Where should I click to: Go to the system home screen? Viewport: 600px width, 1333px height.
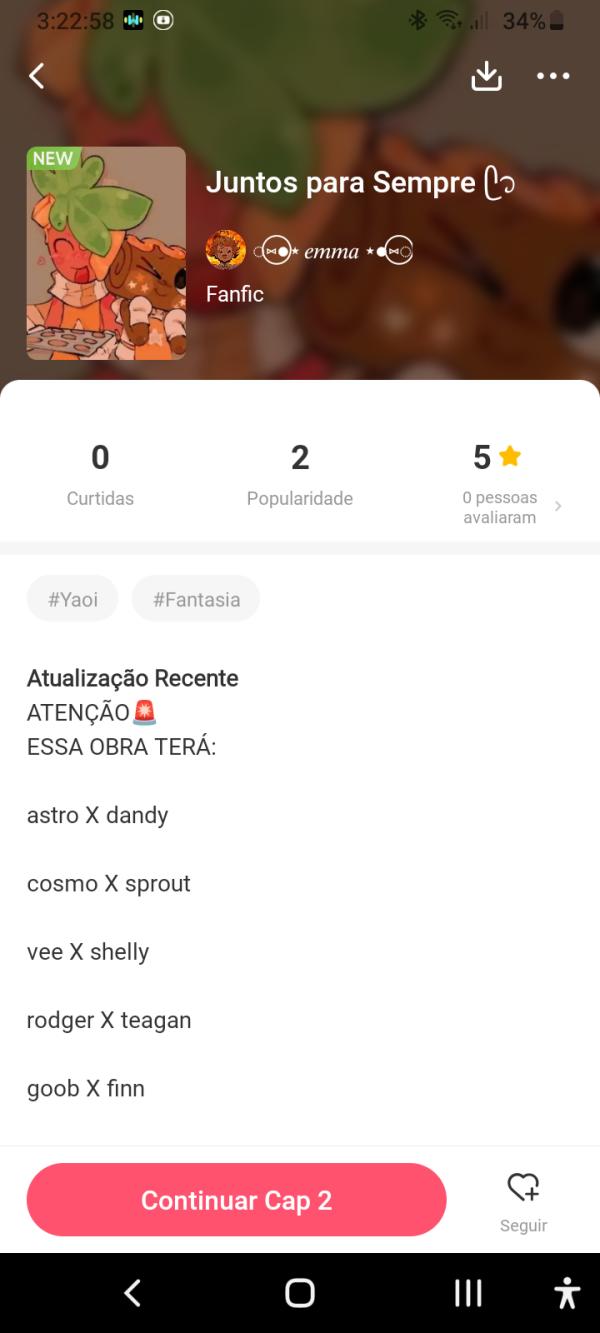[300, 1293]
